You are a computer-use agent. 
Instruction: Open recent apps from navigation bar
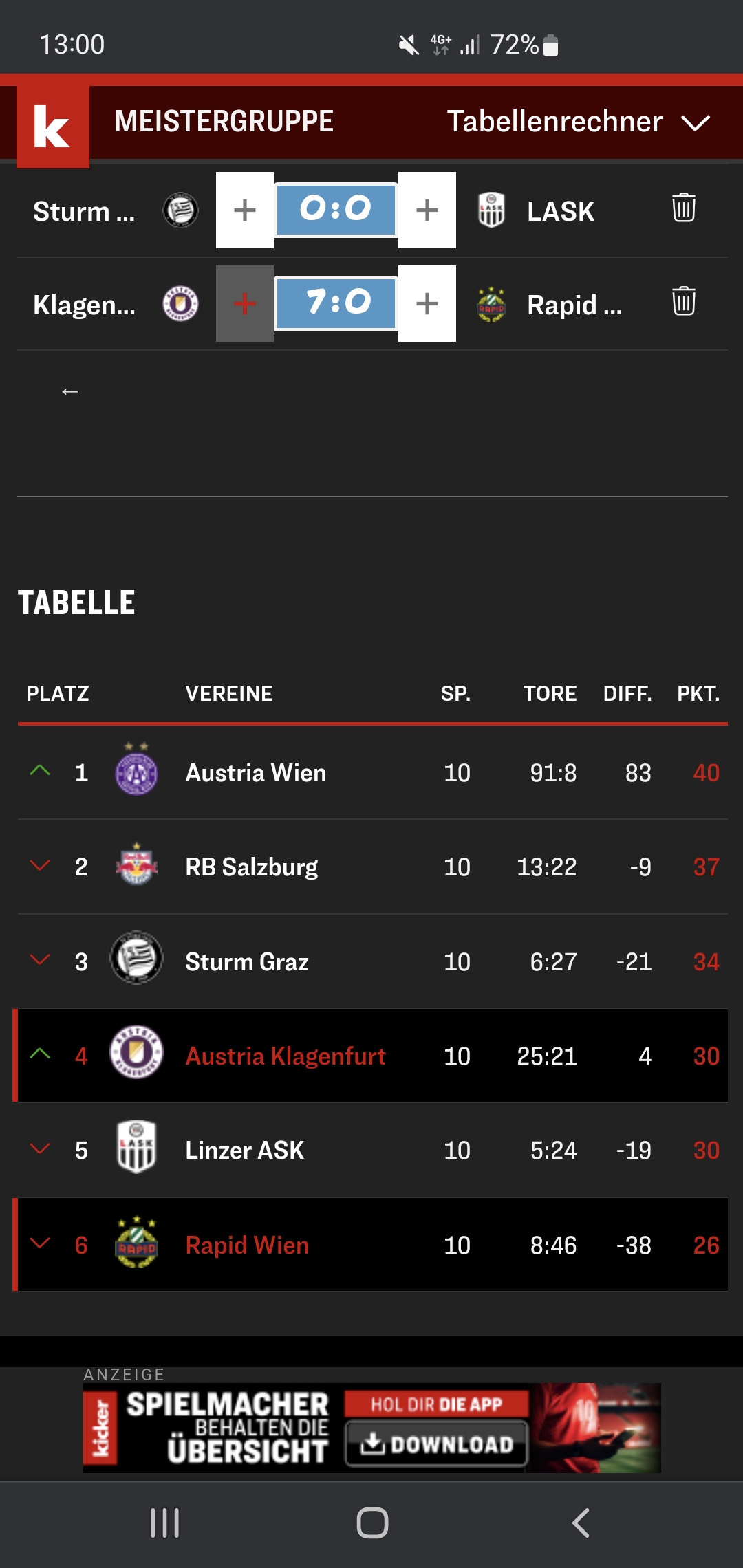[165, 1523]
